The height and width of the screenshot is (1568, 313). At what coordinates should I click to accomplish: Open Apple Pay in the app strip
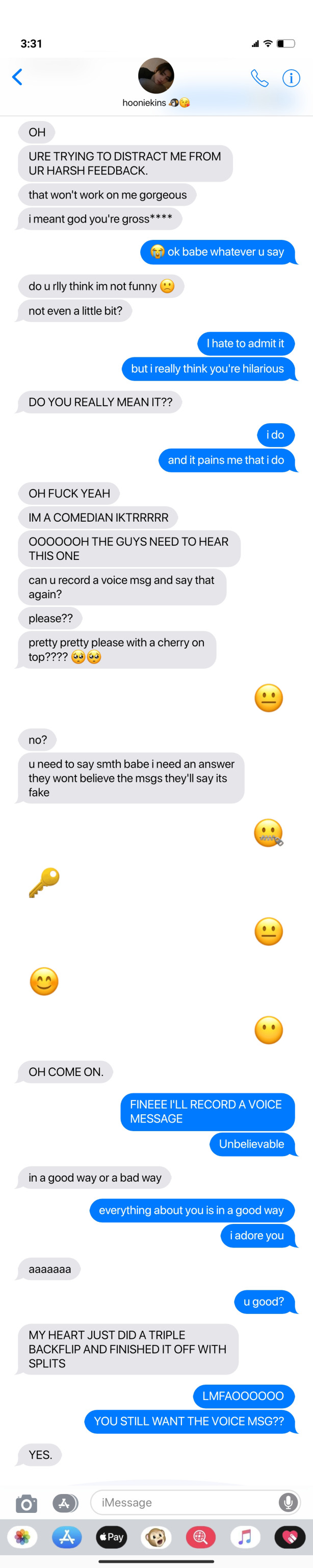pyautogui.click(x=112, y=1537)
